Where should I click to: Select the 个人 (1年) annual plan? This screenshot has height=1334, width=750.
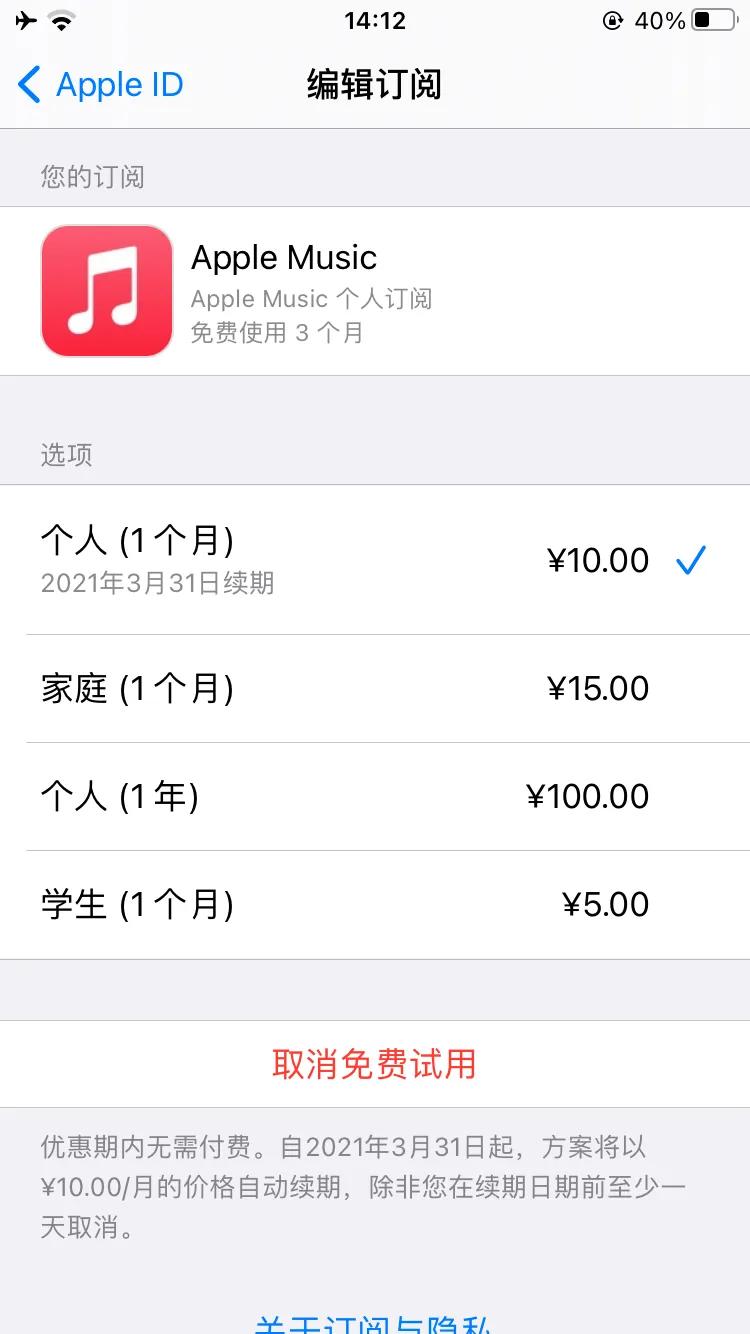coord(375,797)
